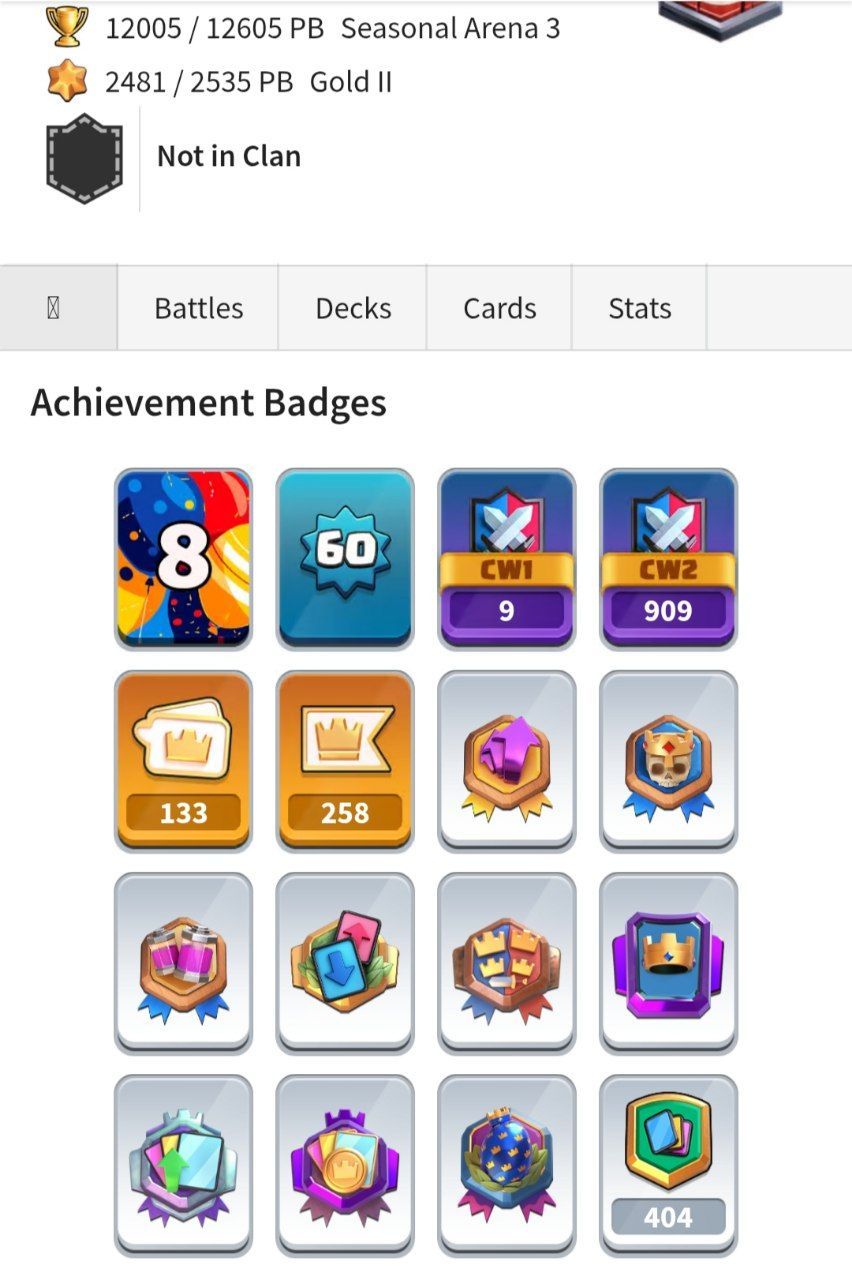Image resolution: width=852 pixels, height=1280 pixels.
Task: Tap the card collection badge showing 404
Action: tap(668, 1164)
